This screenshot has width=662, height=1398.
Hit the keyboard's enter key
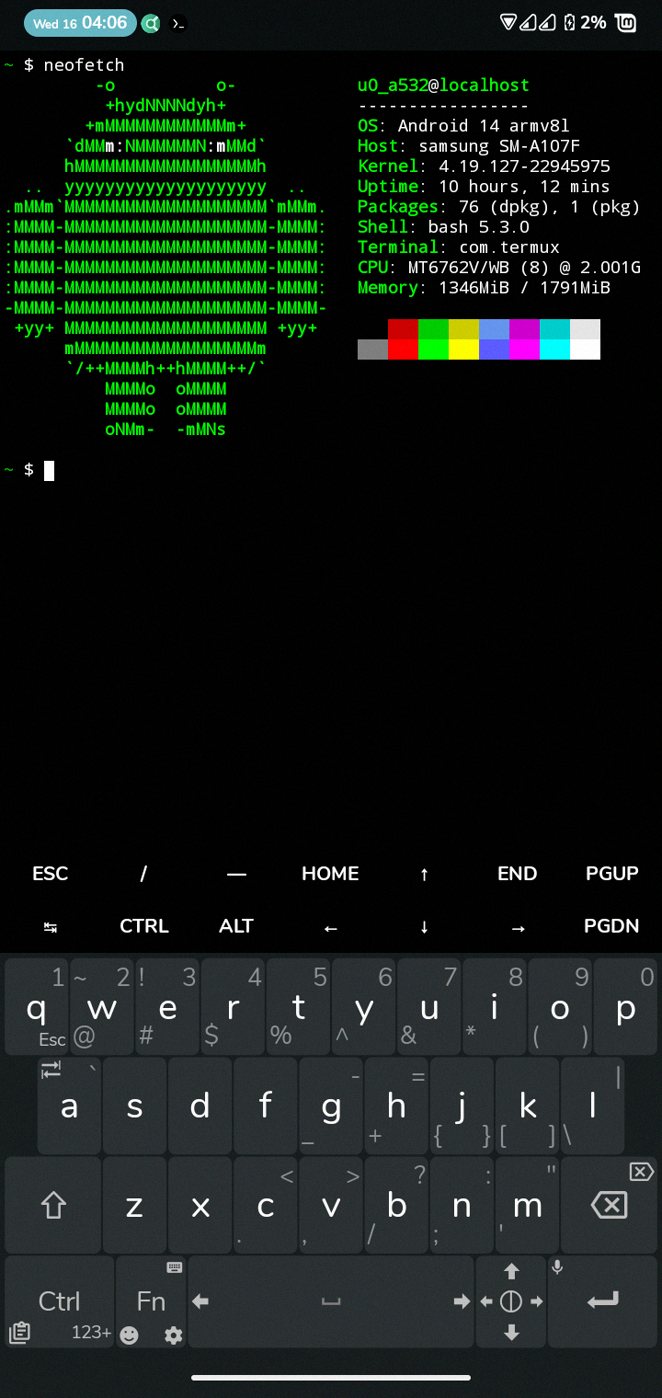(x=604, y=1301)
